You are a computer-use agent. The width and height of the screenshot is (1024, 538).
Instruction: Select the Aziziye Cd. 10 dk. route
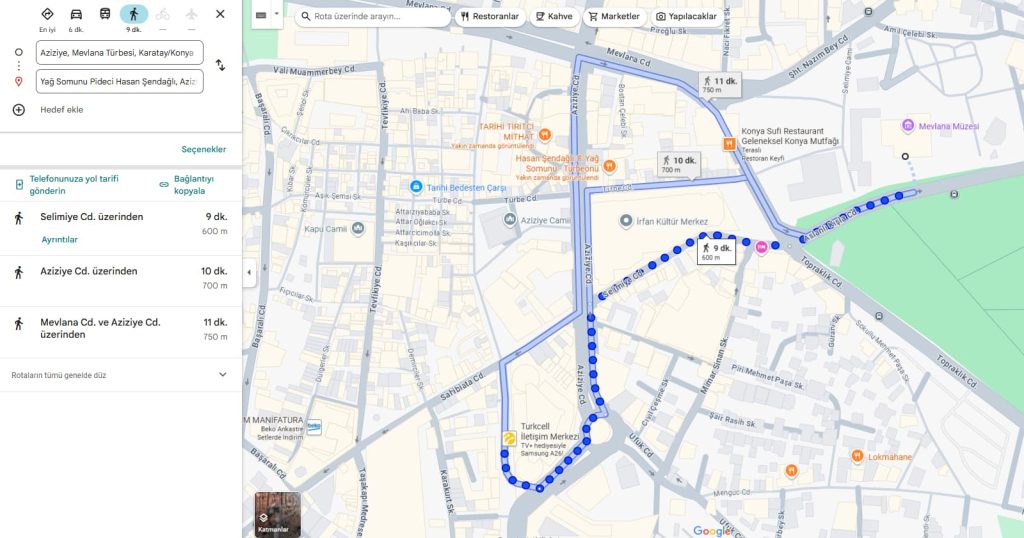[x=120, y=277]
